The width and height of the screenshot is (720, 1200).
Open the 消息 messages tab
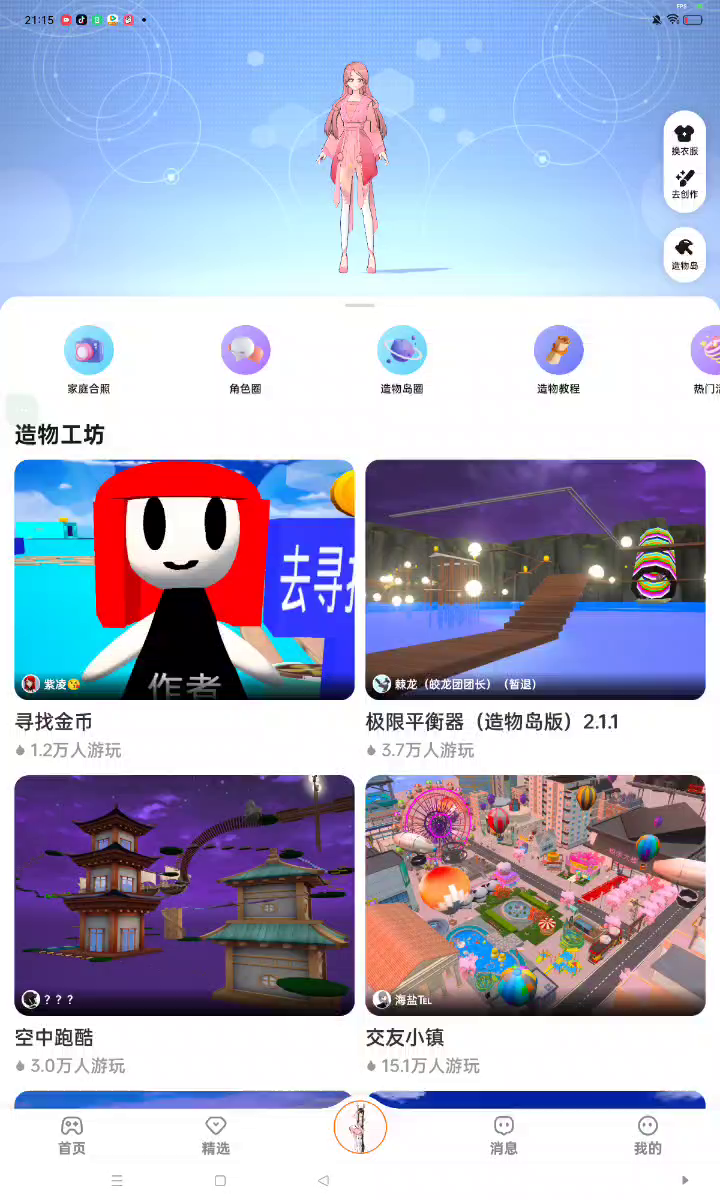pos(504,1135)
